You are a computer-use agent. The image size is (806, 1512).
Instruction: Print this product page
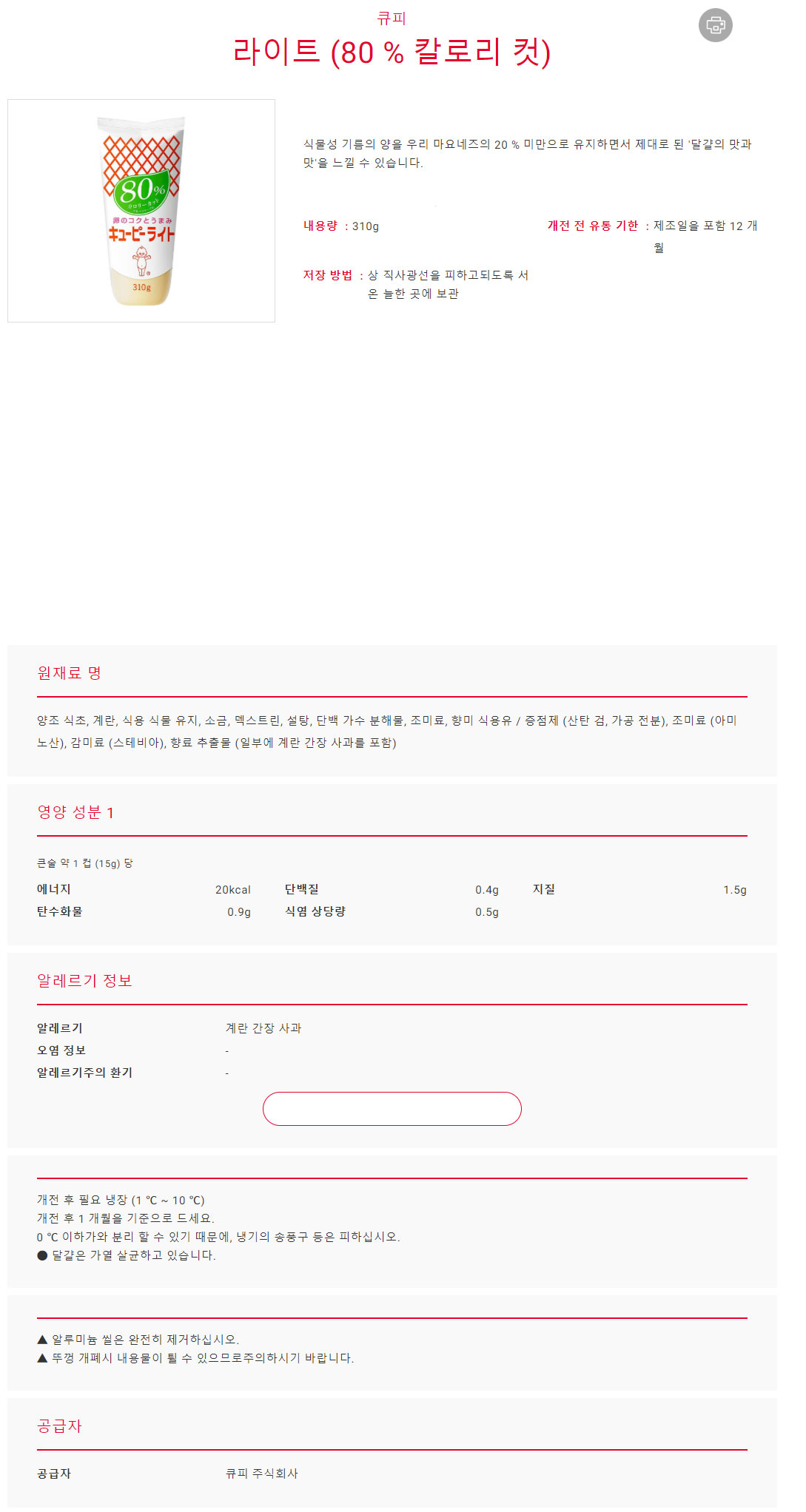coord(715,25)
